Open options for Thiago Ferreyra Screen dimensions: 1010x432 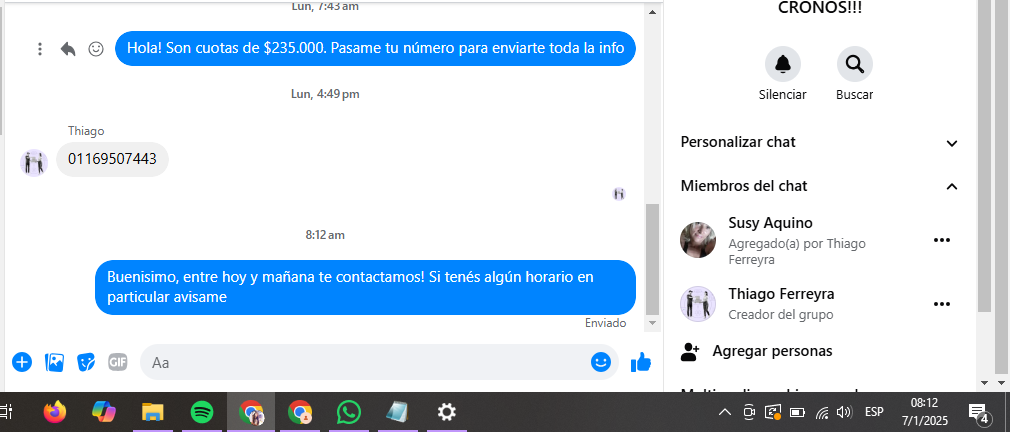[x=941, y=304]
